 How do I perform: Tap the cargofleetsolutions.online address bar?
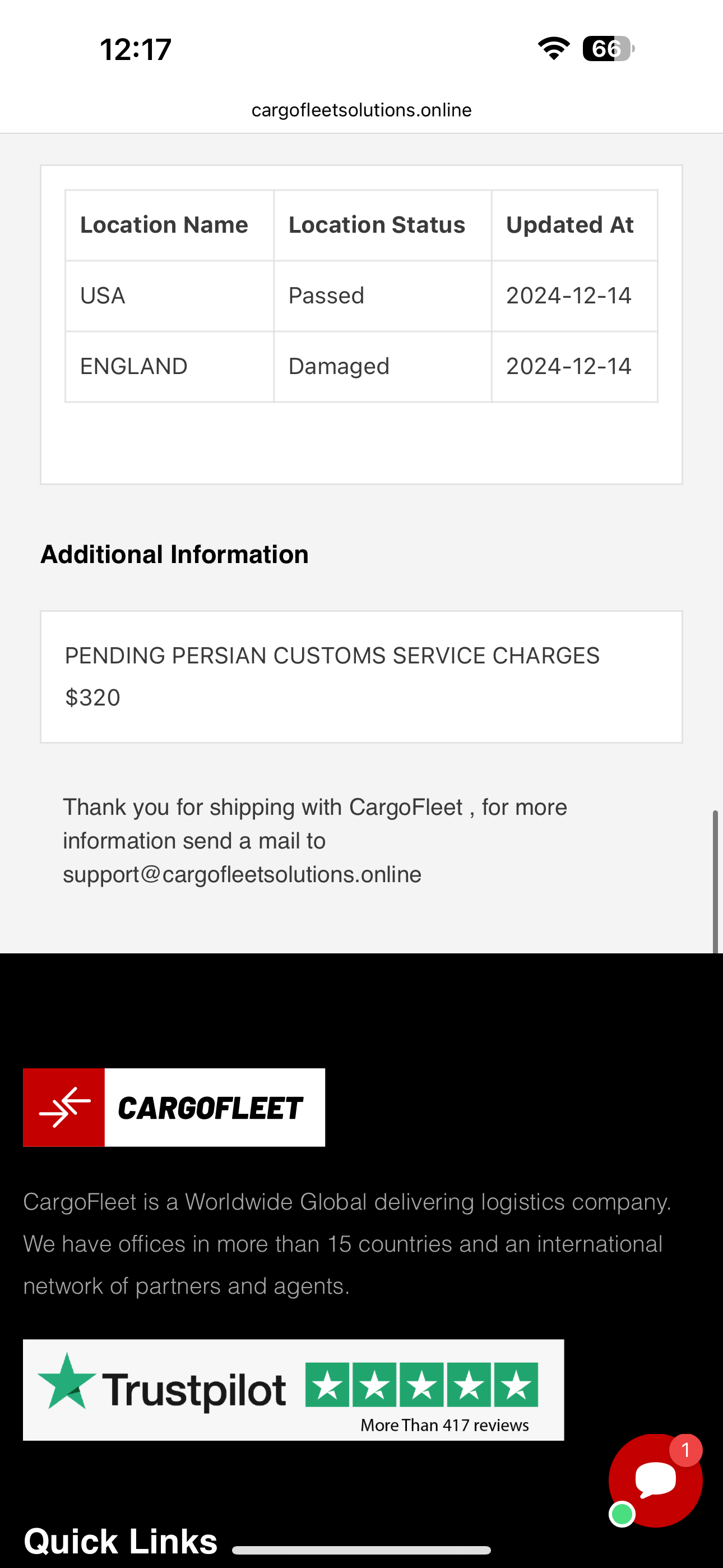pyautogui.click(x=361, y=110)
